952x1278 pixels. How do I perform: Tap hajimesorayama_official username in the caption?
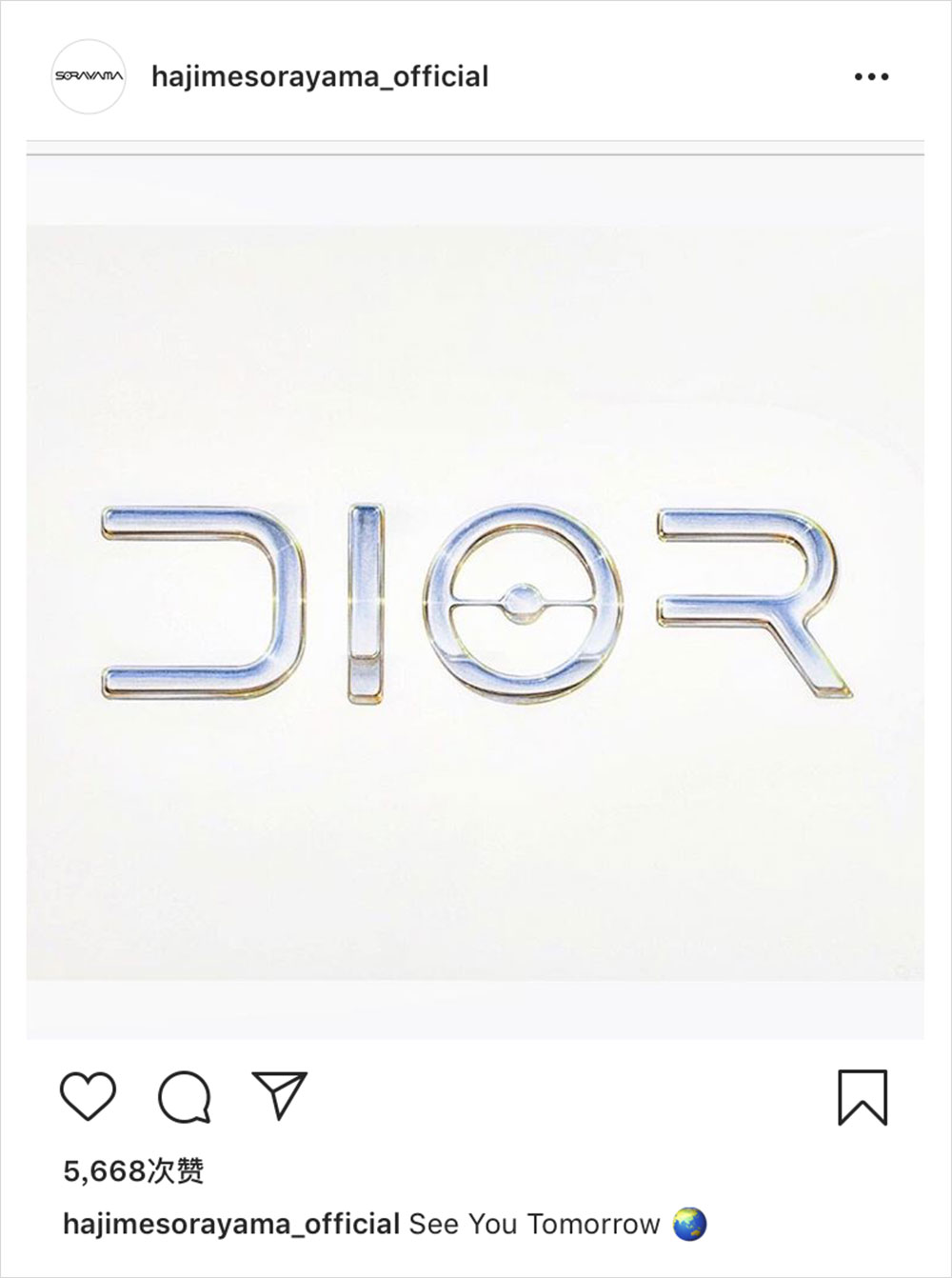pyautogui.click(x=231, y=1224)
